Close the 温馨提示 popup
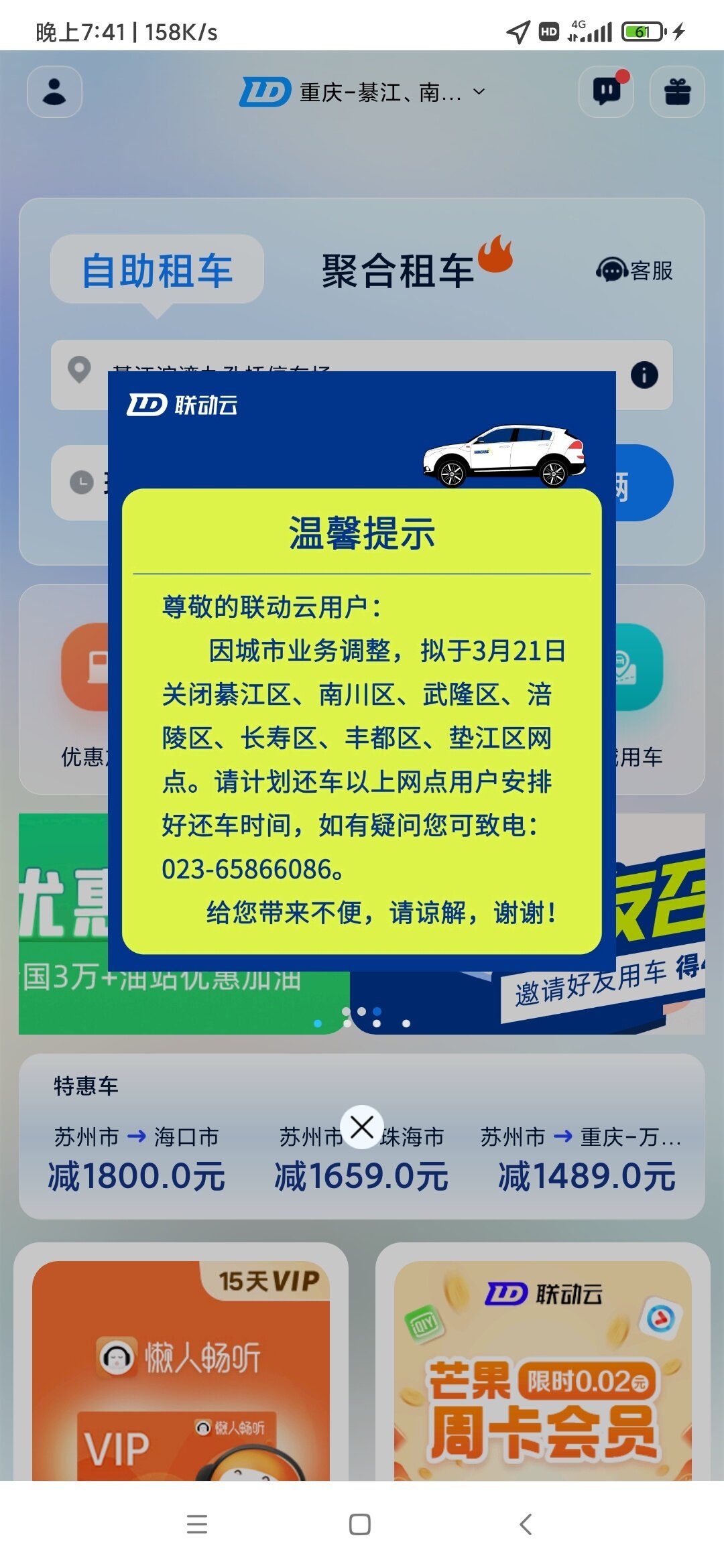724x1568 pixels. click(x=362, y=1127)
